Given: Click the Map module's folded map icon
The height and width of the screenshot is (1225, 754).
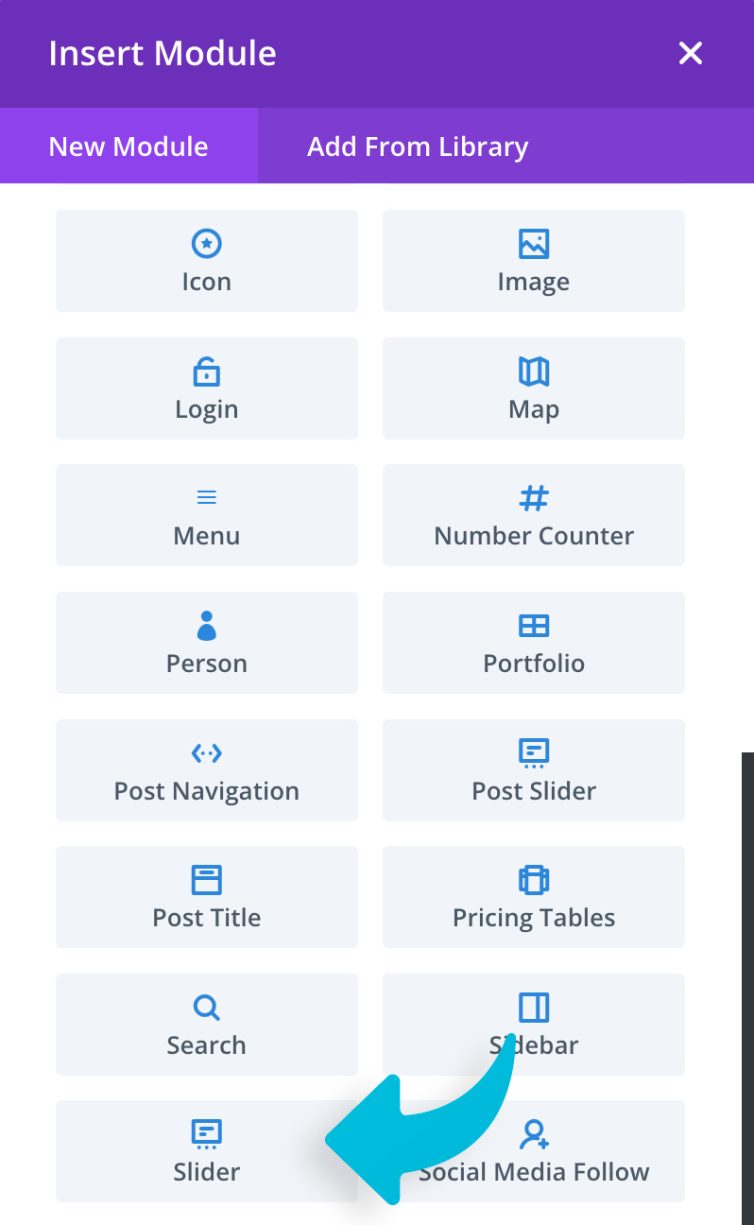Looking at the screenshot, I should click(x=533, y=368).
